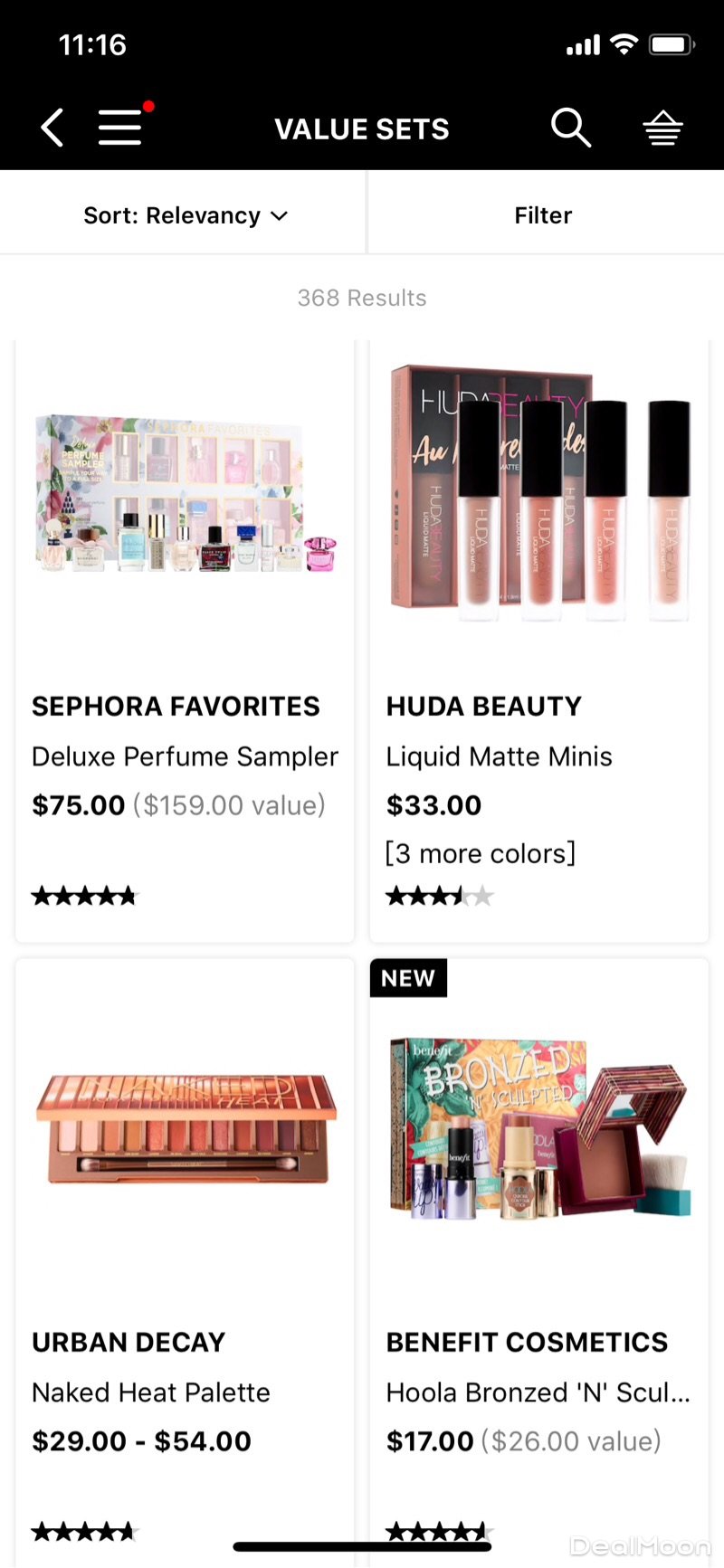
Task: Open the Filter options
Action: pyautogui.click(x=543, y=215)
